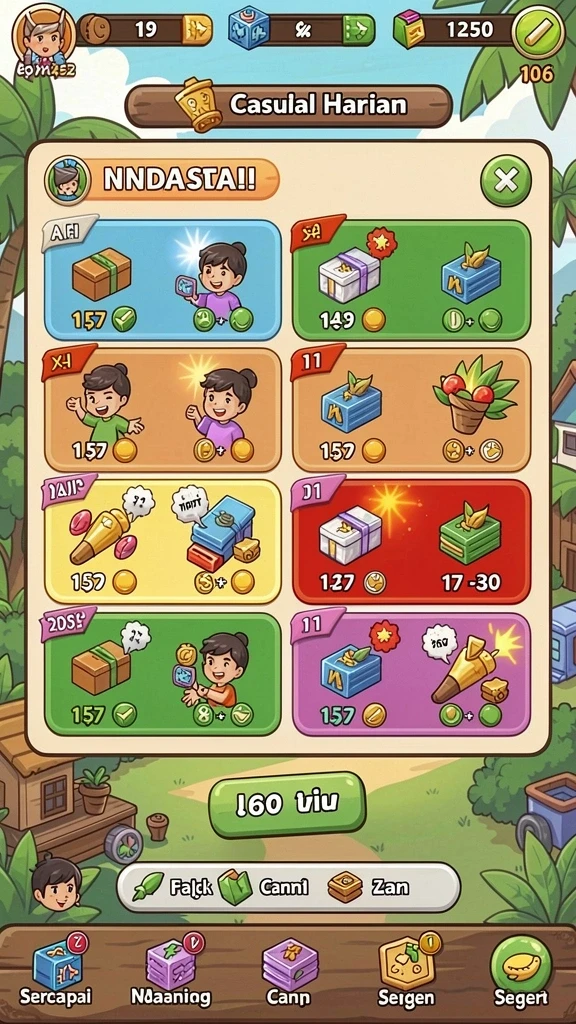This screenshot has height=1024, width=576.
Task: Open the player avatar profile at top left
Action: coord(44,35)
